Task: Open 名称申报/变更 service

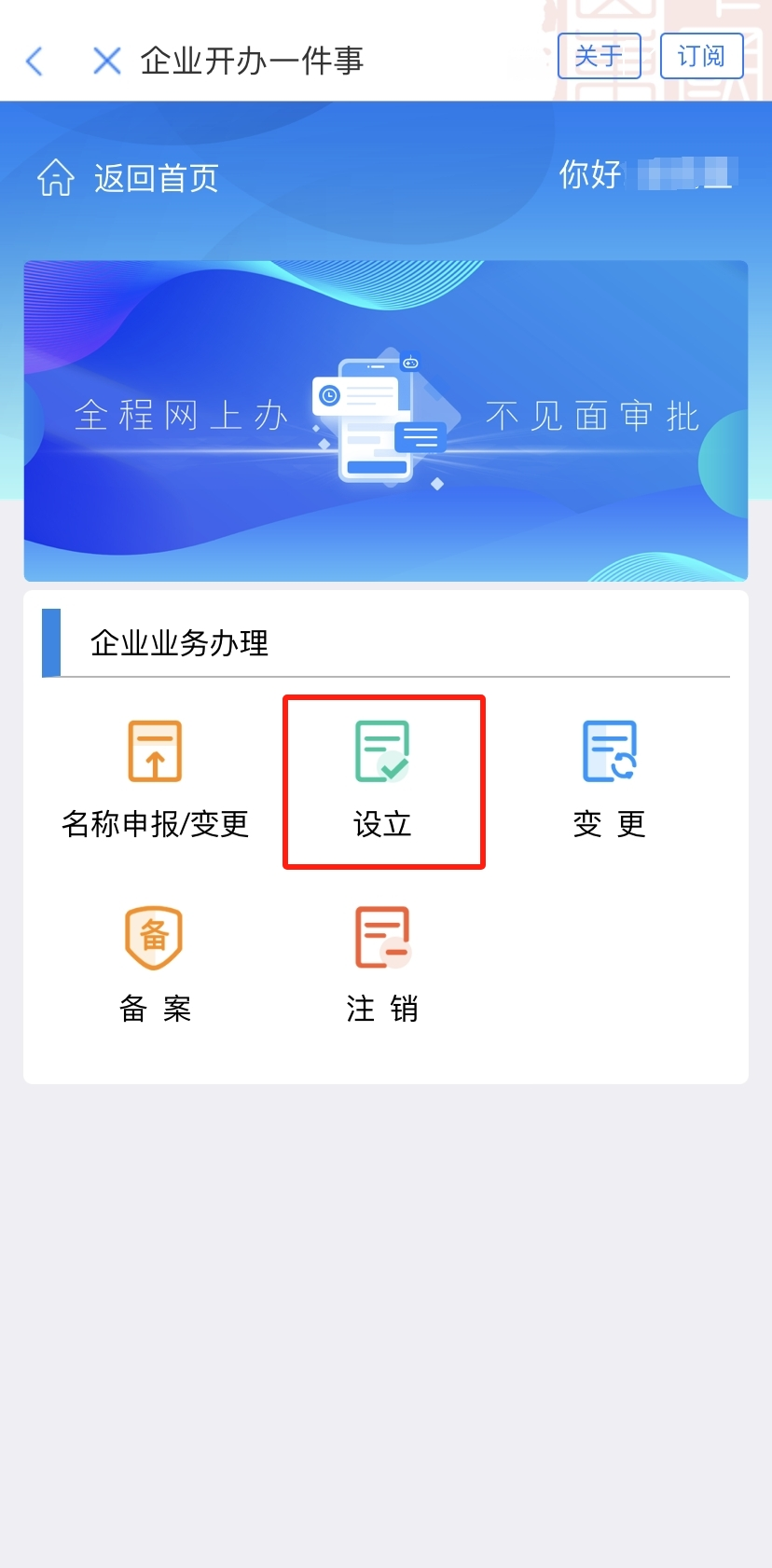Action: coord(155,779)
